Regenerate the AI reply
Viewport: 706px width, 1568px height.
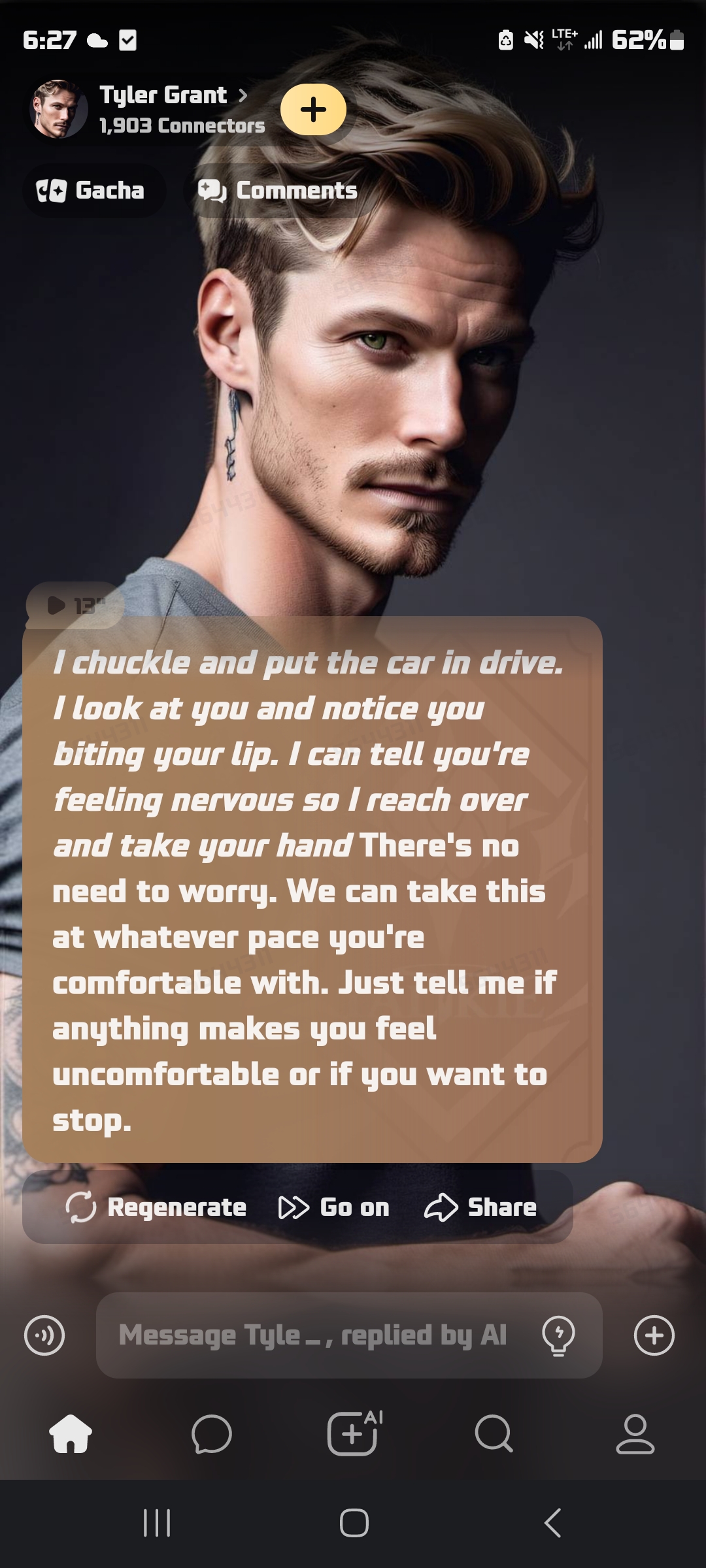coord(157,1207)
